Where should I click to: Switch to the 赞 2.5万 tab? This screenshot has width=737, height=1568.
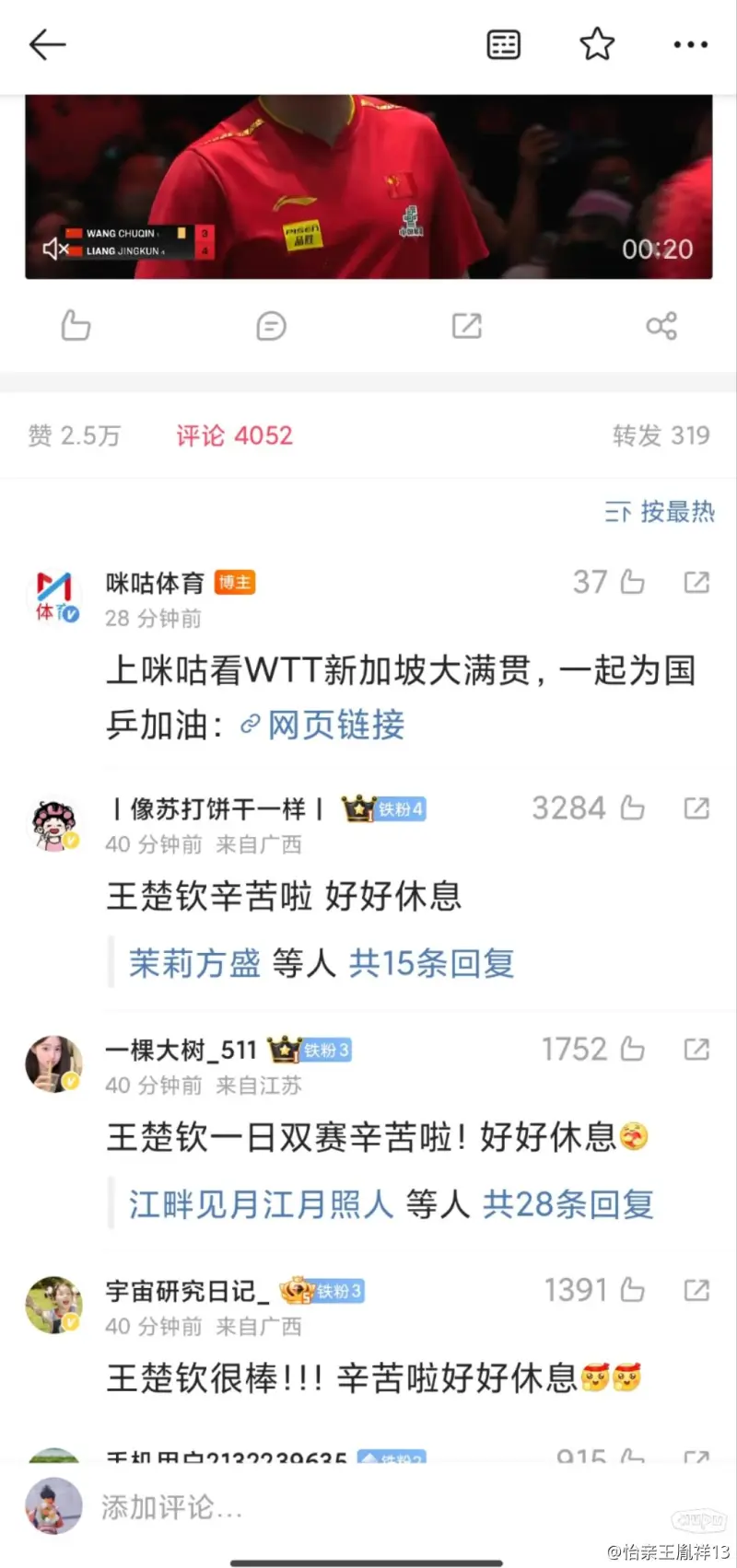pyautogui.click(x=75, y=436)
